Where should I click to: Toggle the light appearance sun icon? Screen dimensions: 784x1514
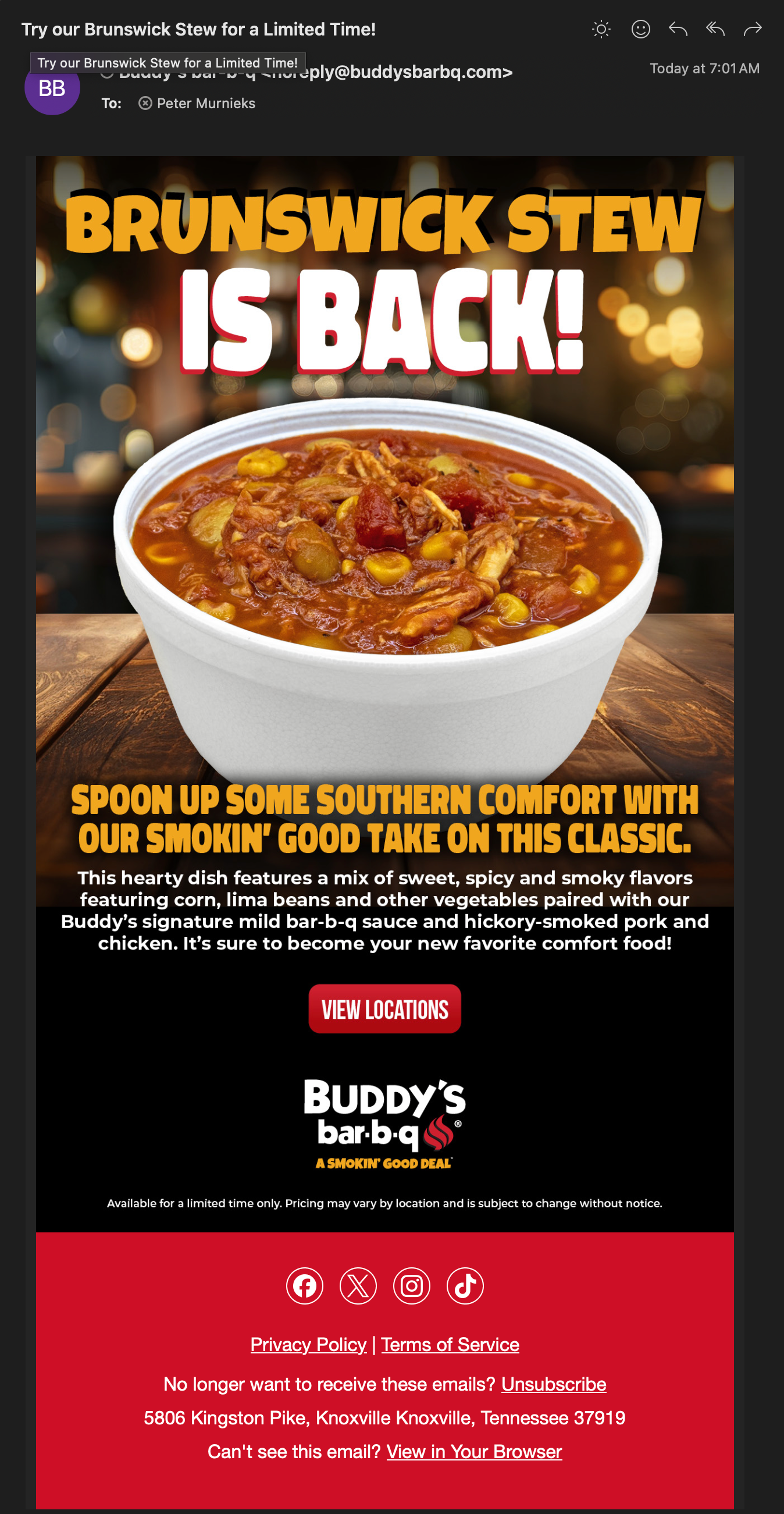[601, 29]
